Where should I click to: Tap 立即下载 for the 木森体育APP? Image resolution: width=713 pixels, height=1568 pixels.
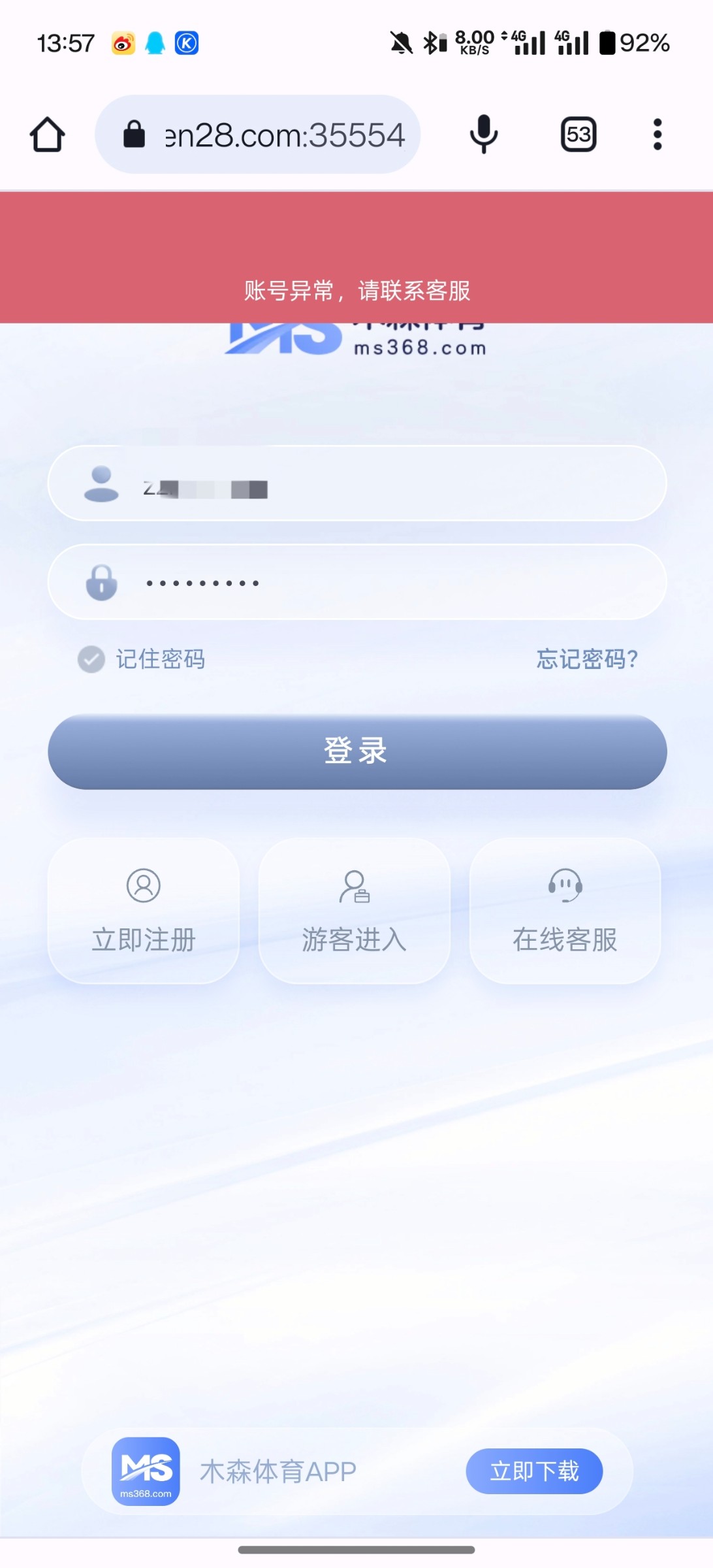click(534, 1471)
